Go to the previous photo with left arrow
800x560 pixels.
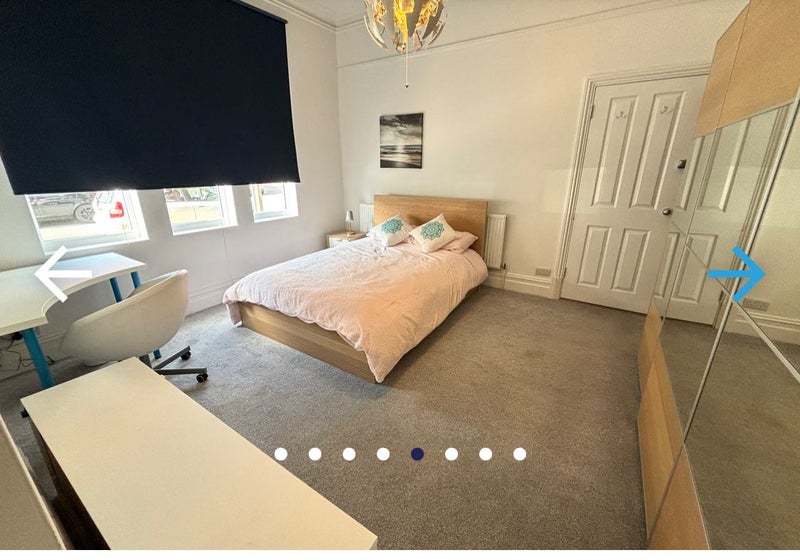tap(62, 273)
